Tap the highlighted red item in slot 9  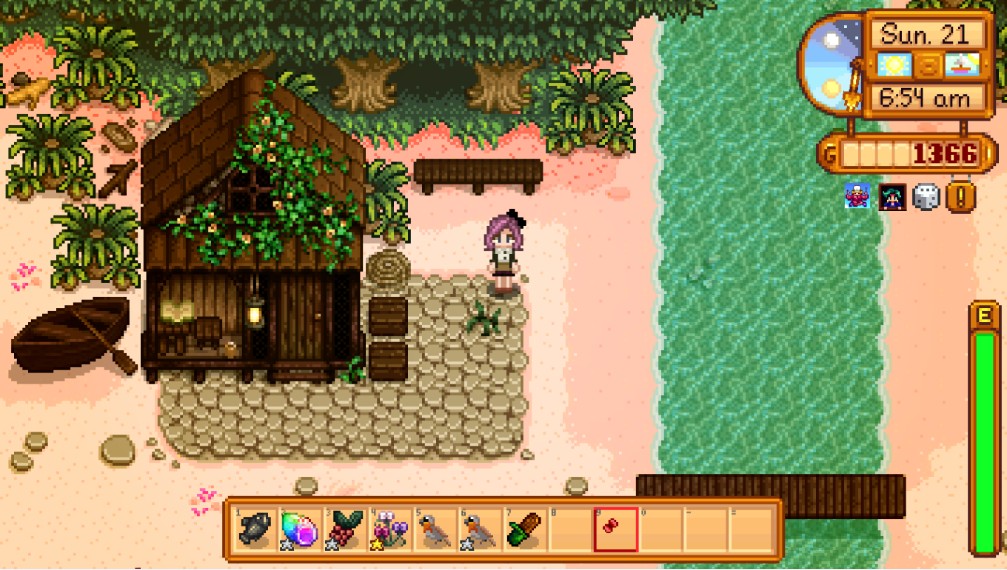[615, 529]
